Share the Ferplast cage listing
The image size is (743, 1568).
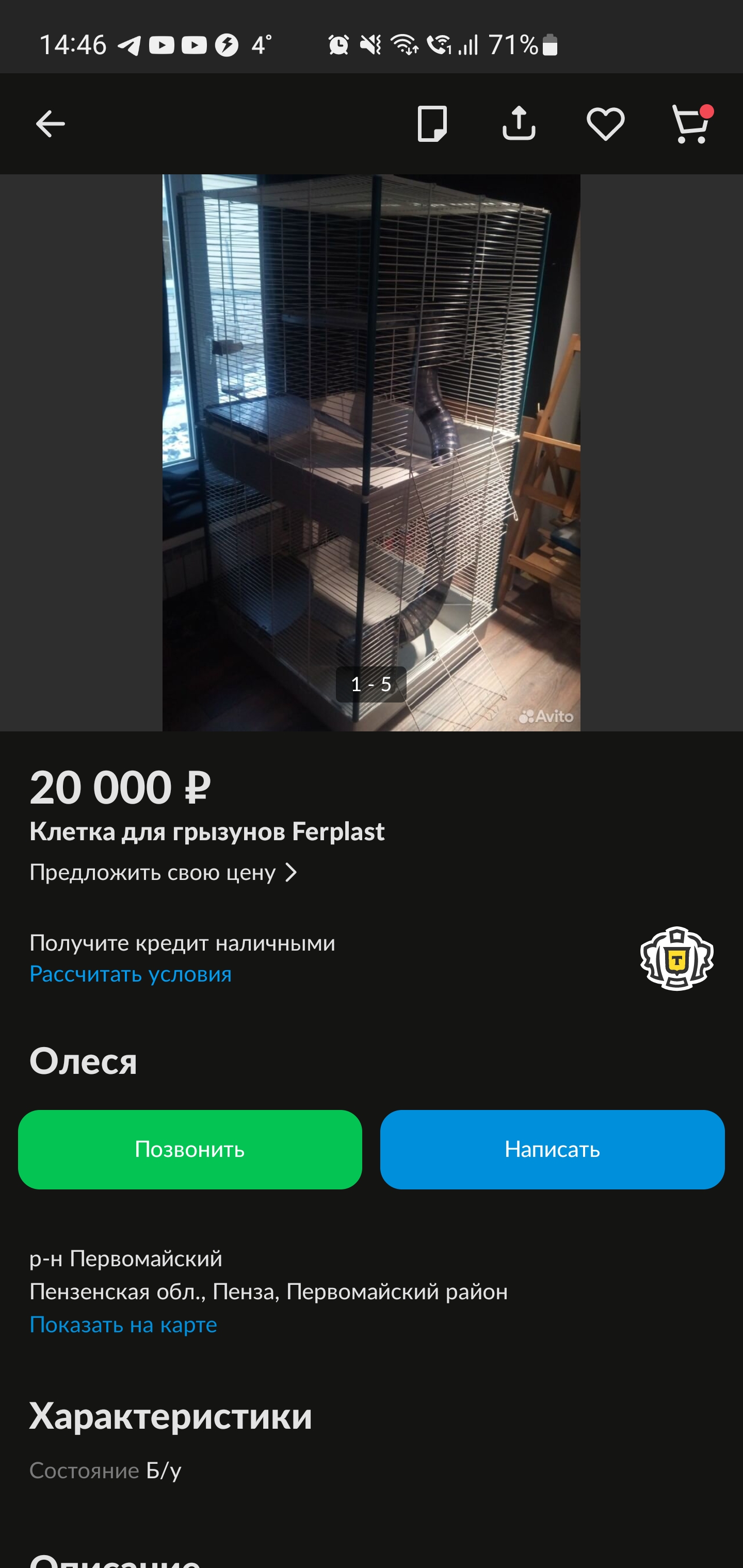(x=519, y=124)
